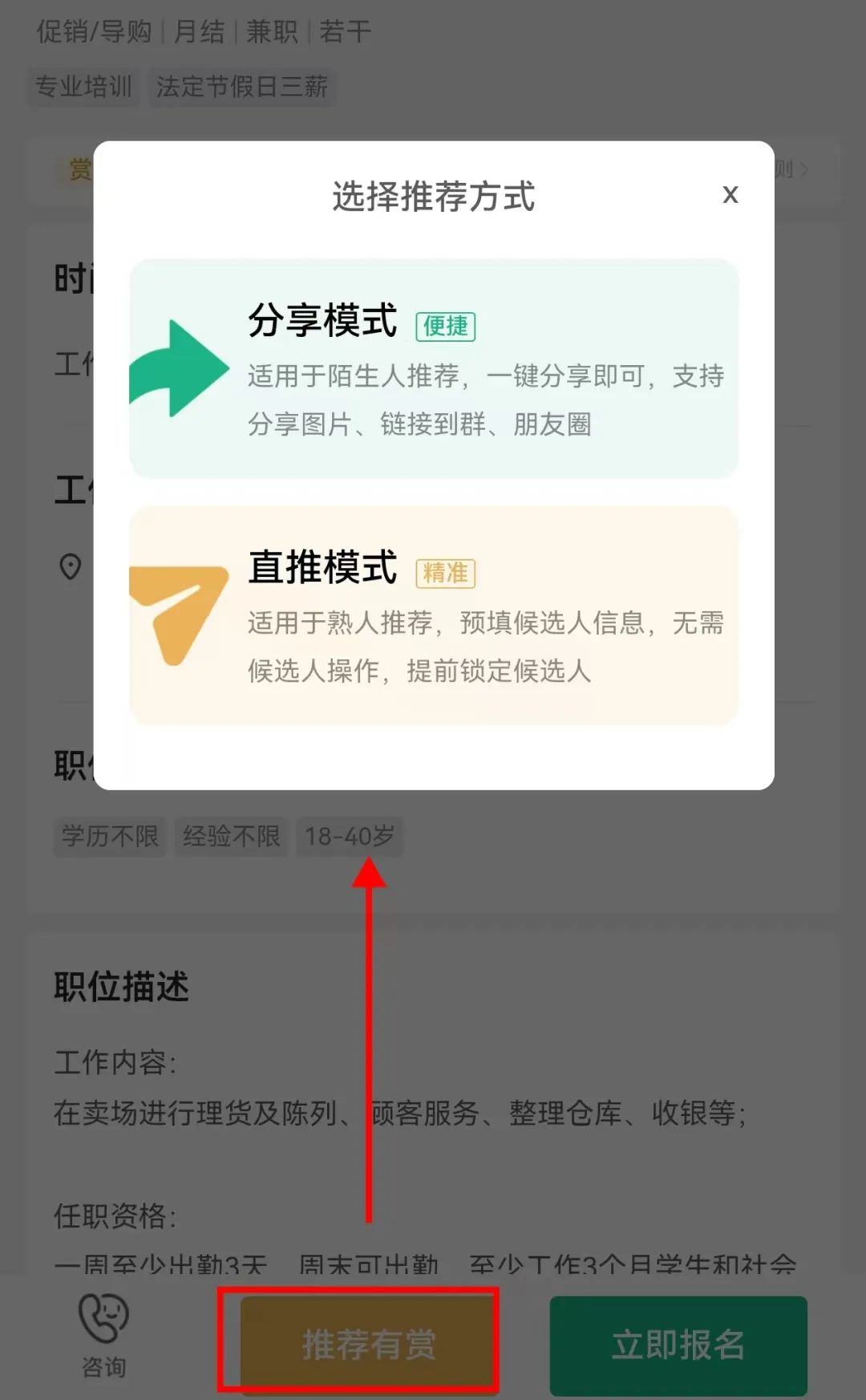866x1400 pixels.
Task: Tap 立即报名 to apply now
Action: tap(678, 1345)
